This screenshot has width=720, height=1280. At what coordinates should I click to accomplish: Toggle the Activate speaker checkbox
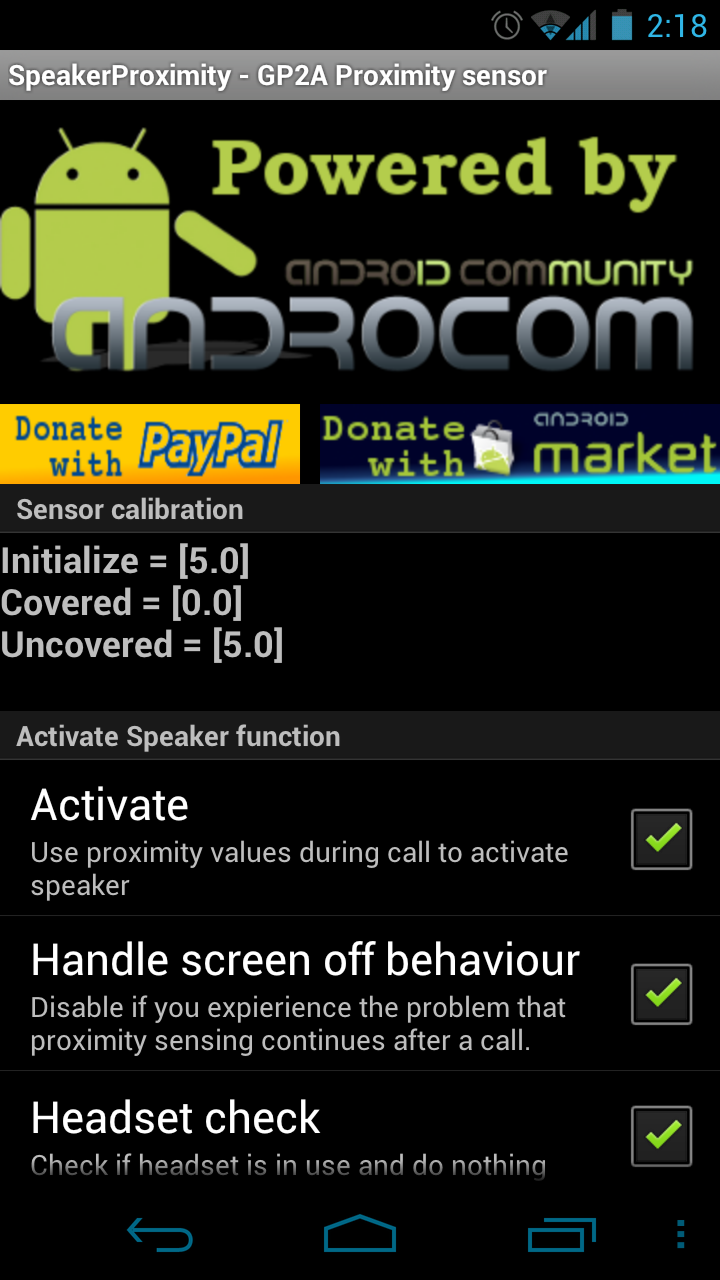(x=661, y=838)
